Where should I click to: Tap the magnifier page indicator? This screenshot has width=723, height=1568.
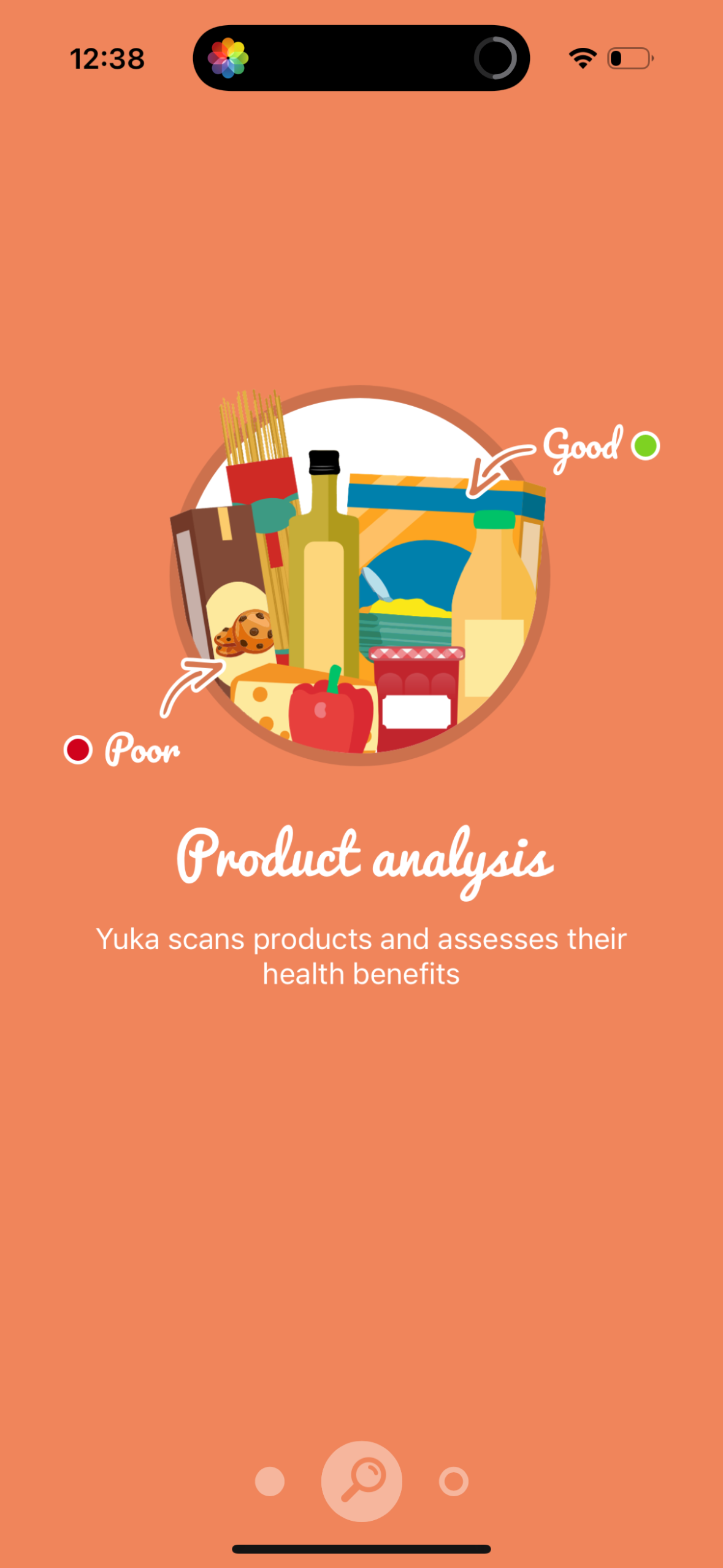point(362,1481)
